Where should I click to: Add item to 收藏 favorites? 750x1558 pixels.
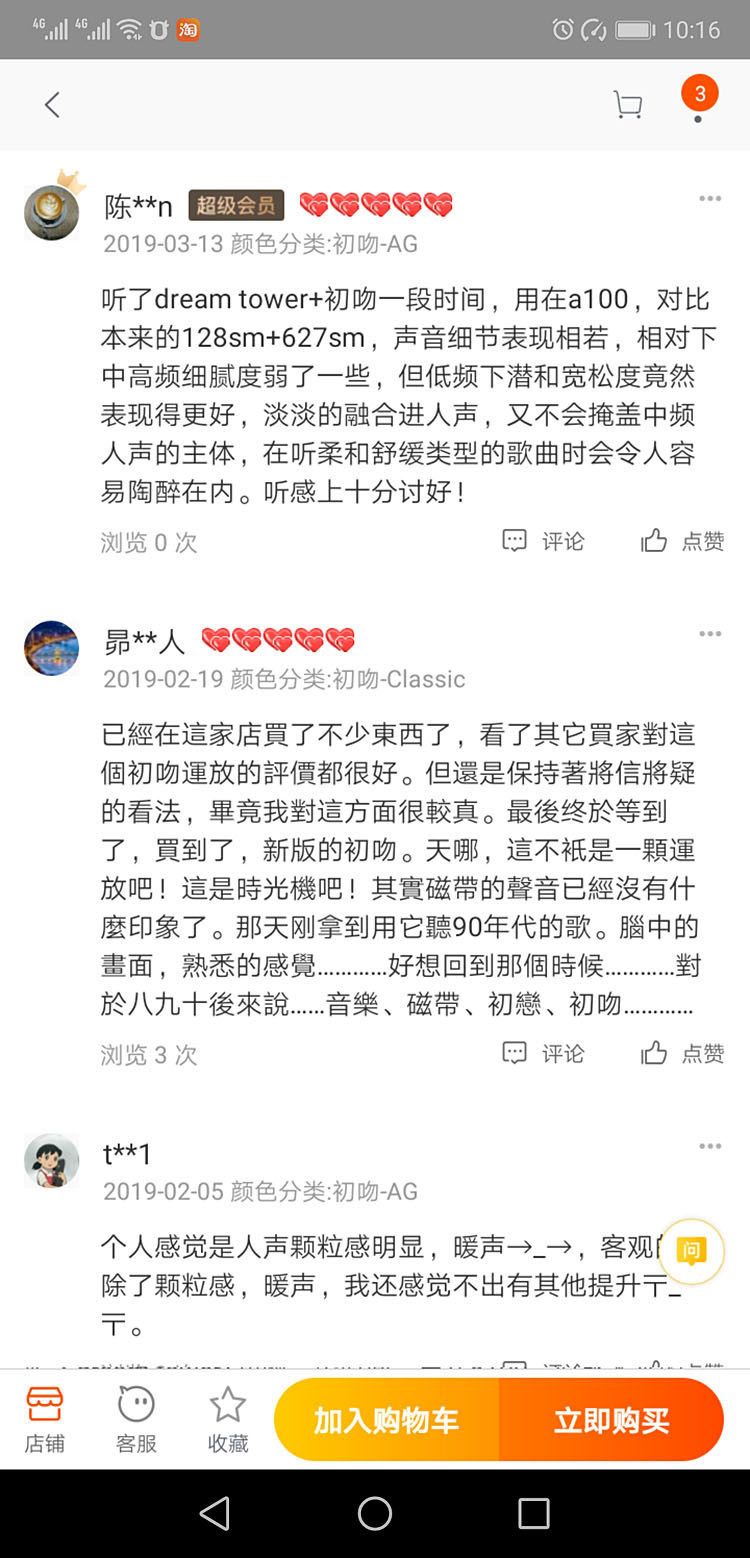[x=228, y=1419]
